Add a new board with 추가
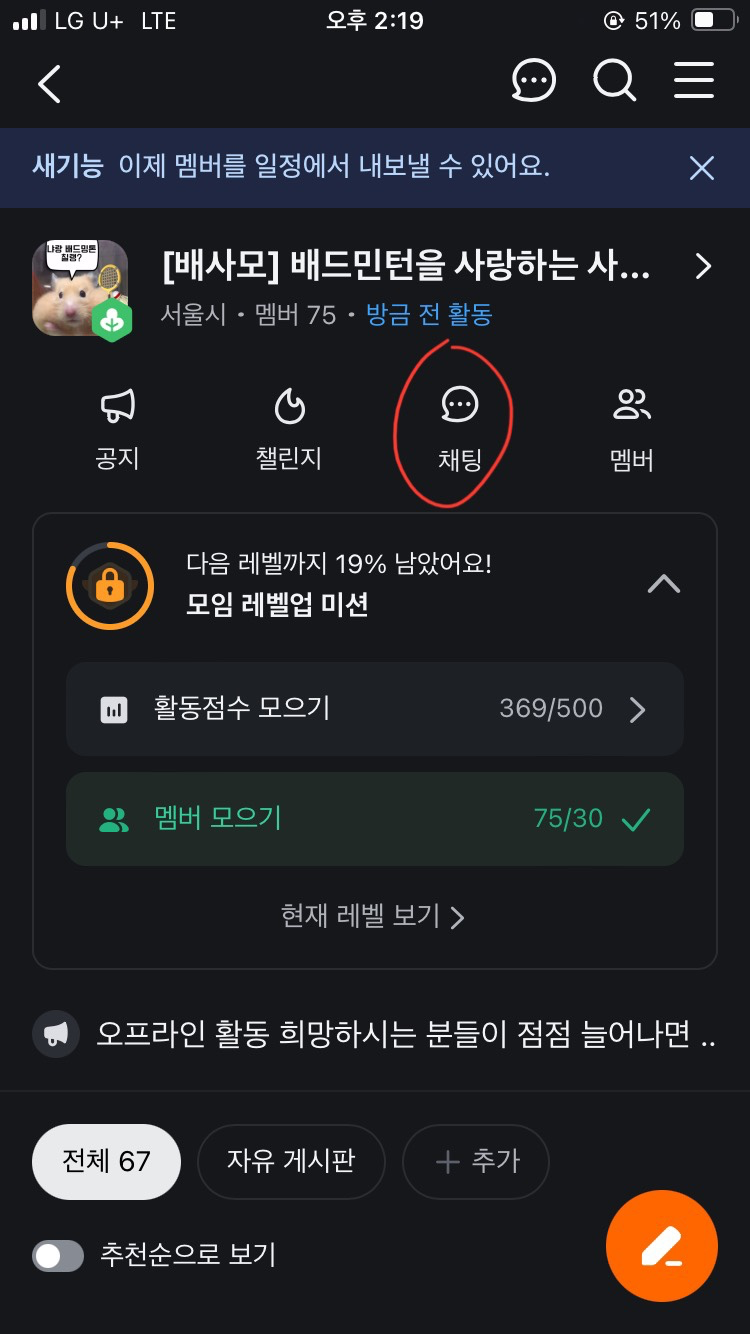 (x=476, y=1161)
